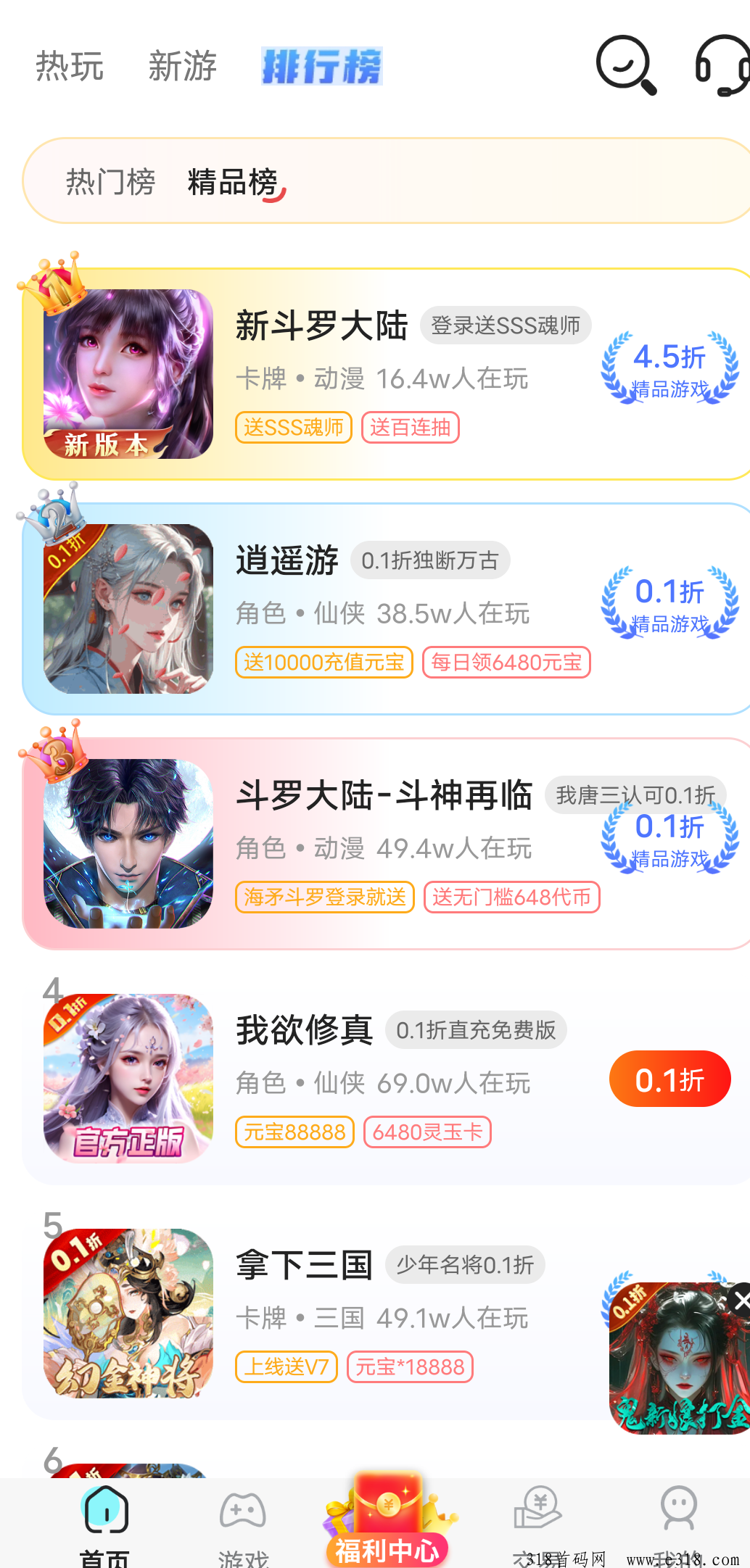
Task: Tap the 0.1折 button for 我欲修真
Action: [x=669, y=1079]
